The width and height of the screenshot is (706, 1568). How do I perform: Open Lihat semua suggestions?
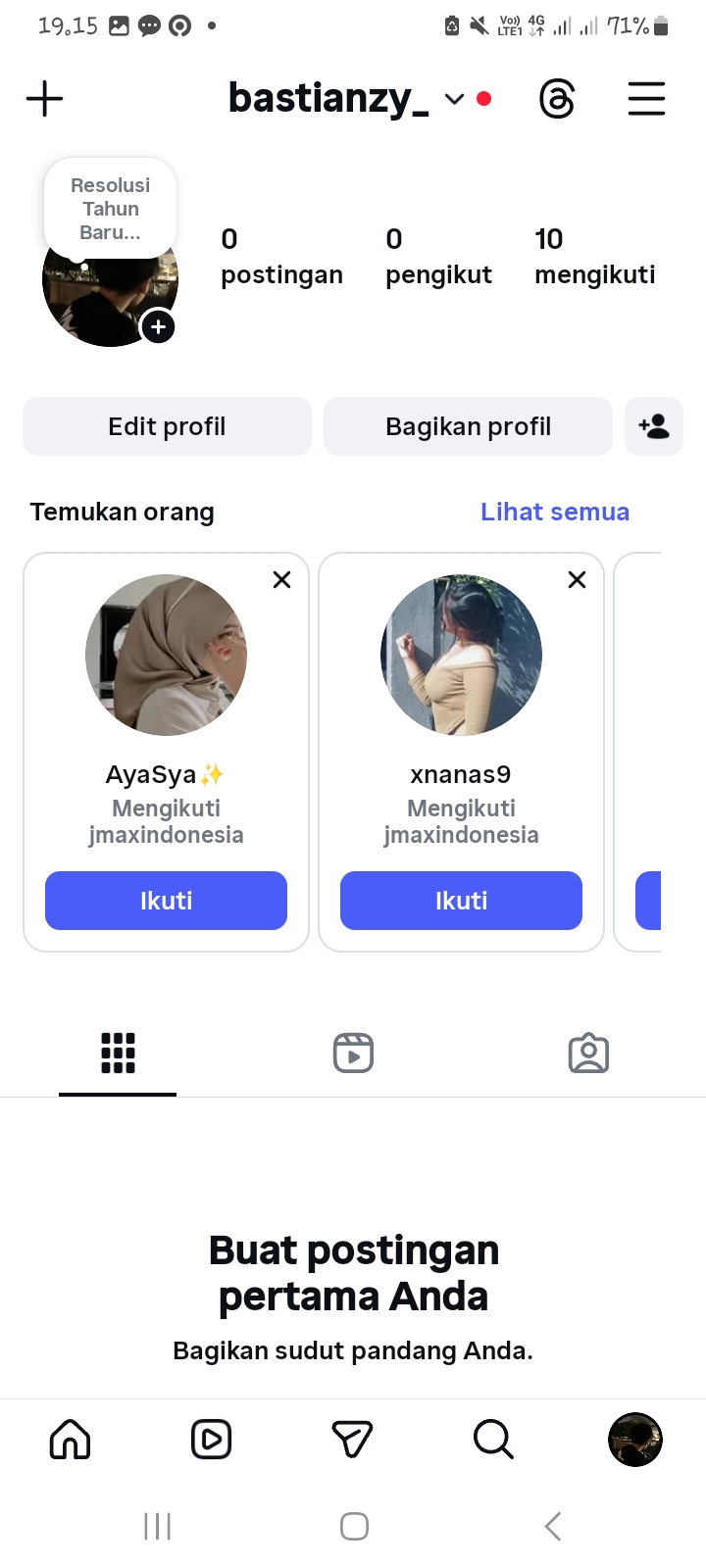tap(554, 512)
